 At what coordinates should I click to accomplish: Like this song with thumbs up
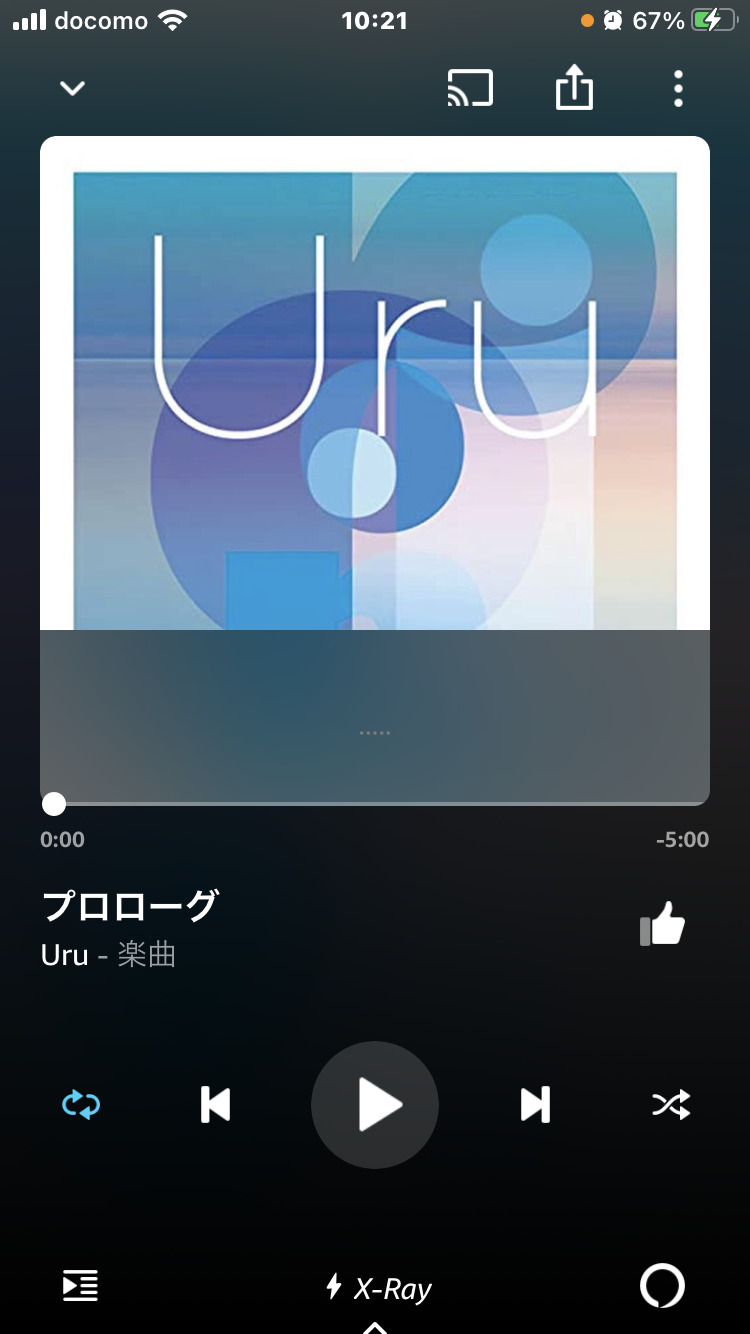click(663, 925)
